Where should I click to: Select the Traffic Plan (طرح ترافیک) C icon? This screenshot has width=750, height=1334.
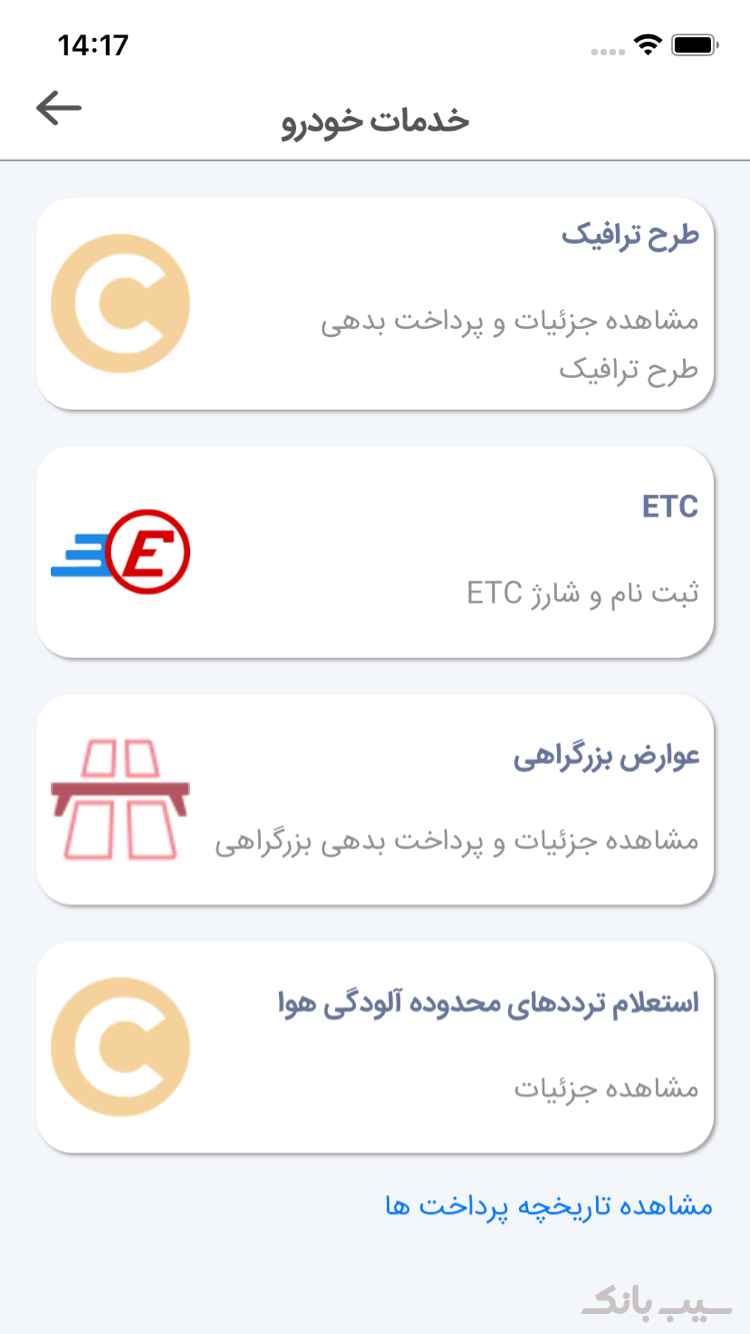[x=121, y=303]
